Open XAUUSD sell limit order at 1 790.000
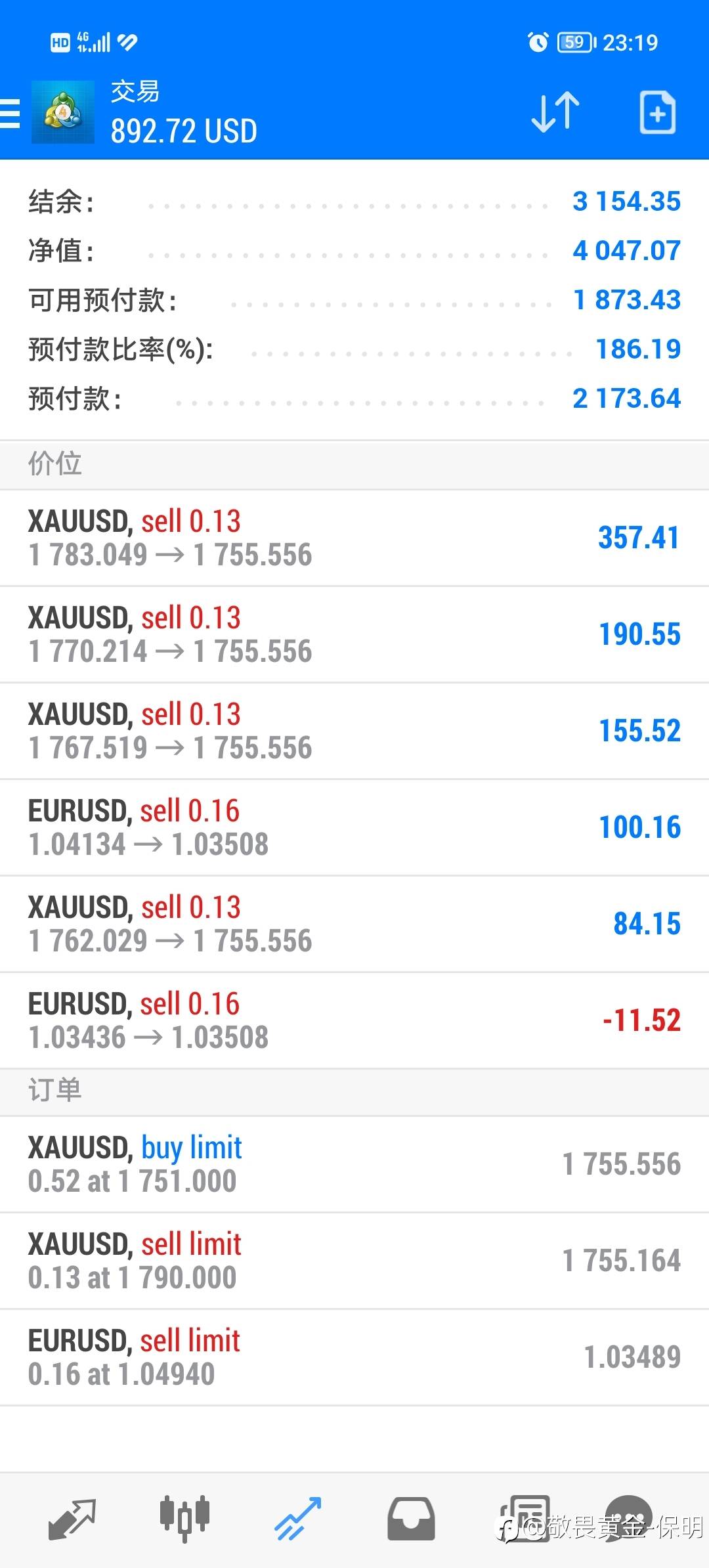Image resolution: width=709 pixels, height=1568 pixels. pyautogui.click(x=354, y=1261)
